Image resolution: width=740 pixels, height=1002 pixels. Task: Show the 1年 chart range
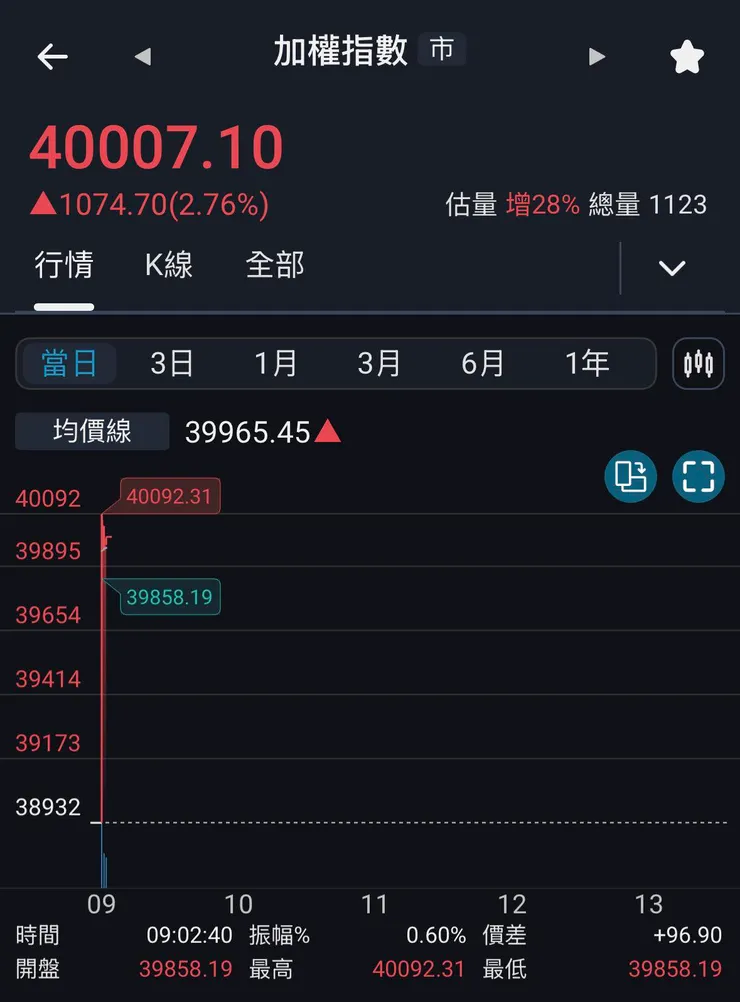coord(587,364)
